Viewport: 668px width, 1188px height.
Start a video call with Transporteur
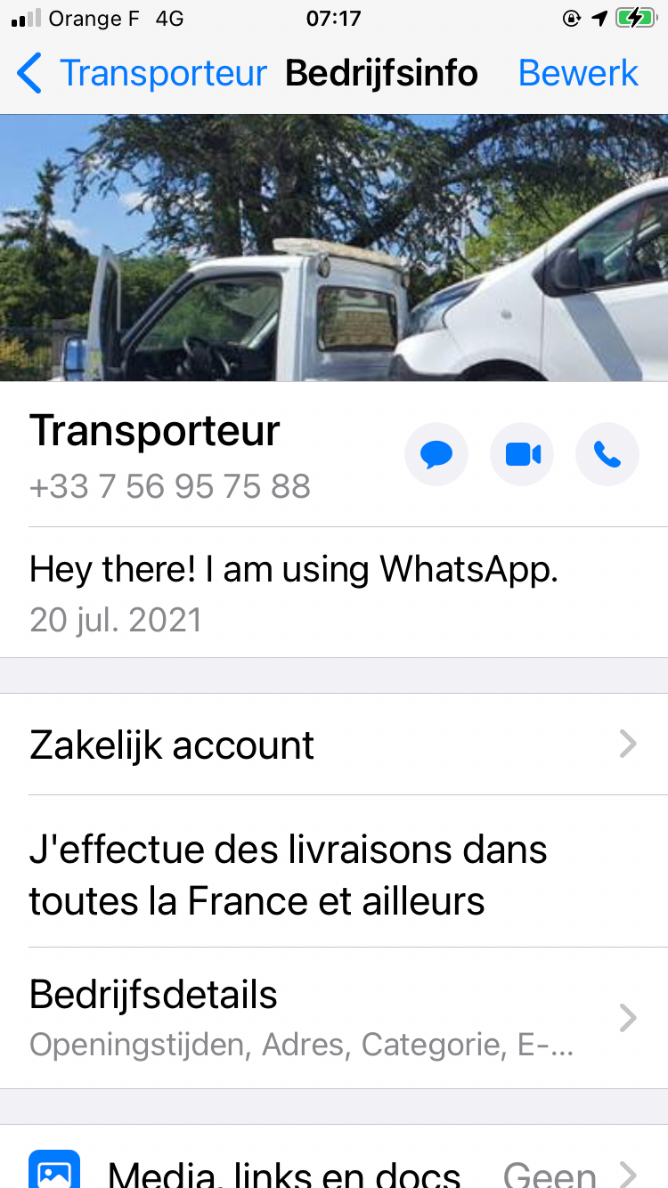tap(522, 455)
